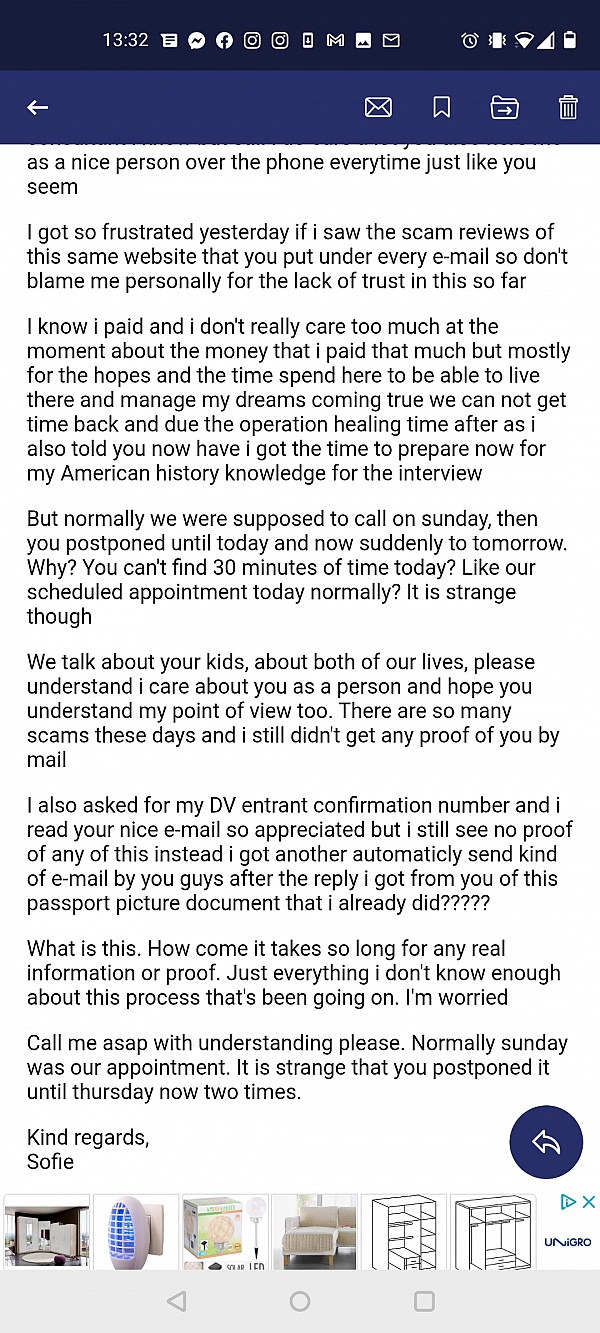The image size is (600, 1333).
Task: Mark this email as unread
Action: [x=378, y=107]
